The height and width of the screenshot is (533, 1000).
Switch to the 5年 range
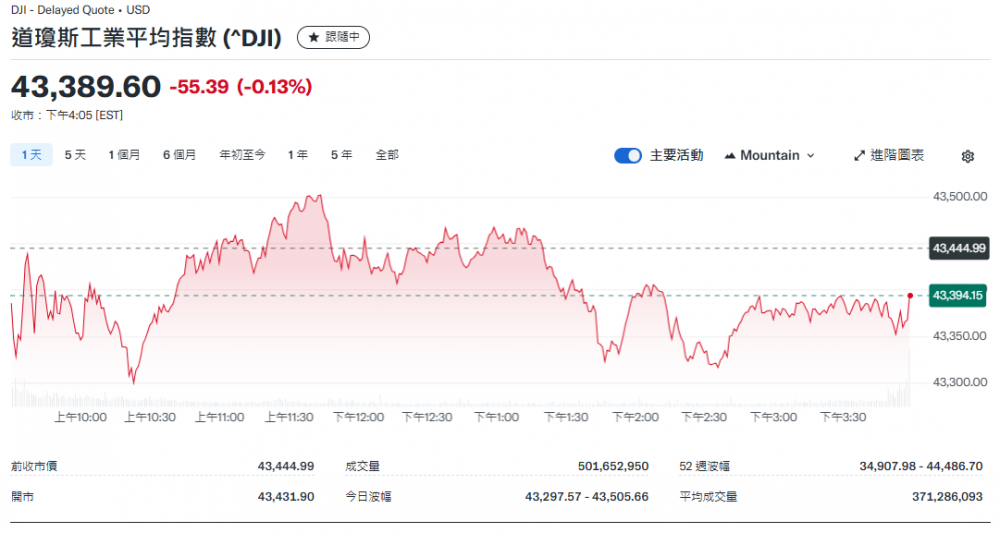[x=342, y=155]
